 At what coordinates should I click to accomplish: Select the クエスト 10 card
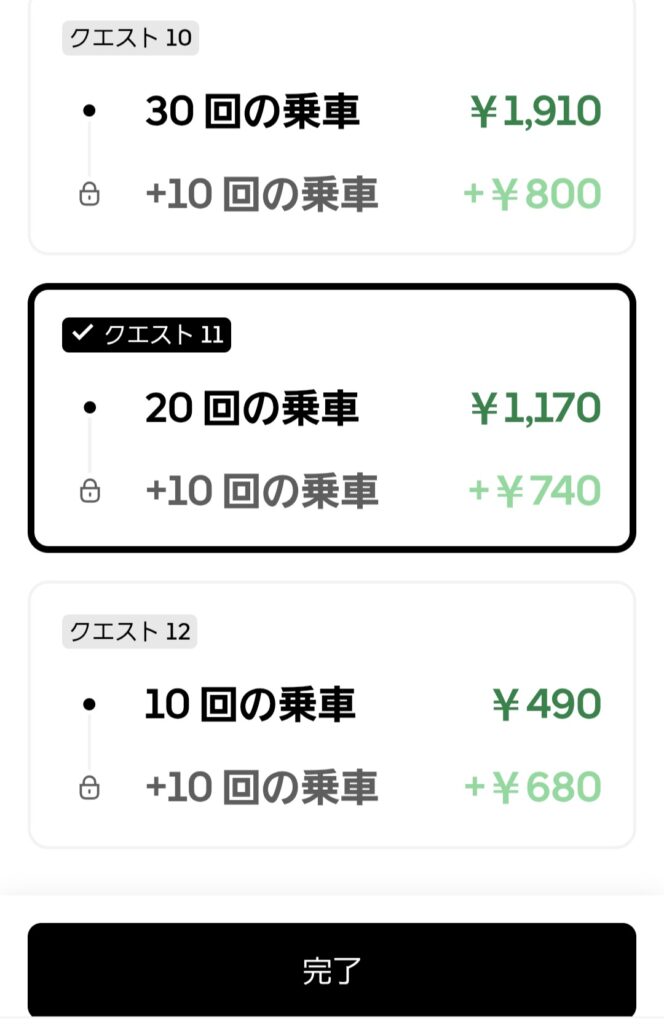pyautogui.click(x=332, y=130)
